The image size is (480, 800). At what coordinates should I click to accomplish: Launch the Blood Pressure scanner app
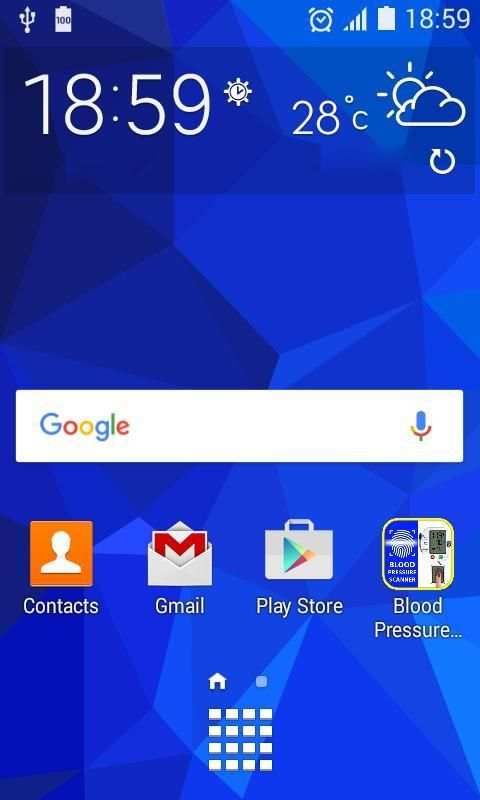tap(418, 579)
